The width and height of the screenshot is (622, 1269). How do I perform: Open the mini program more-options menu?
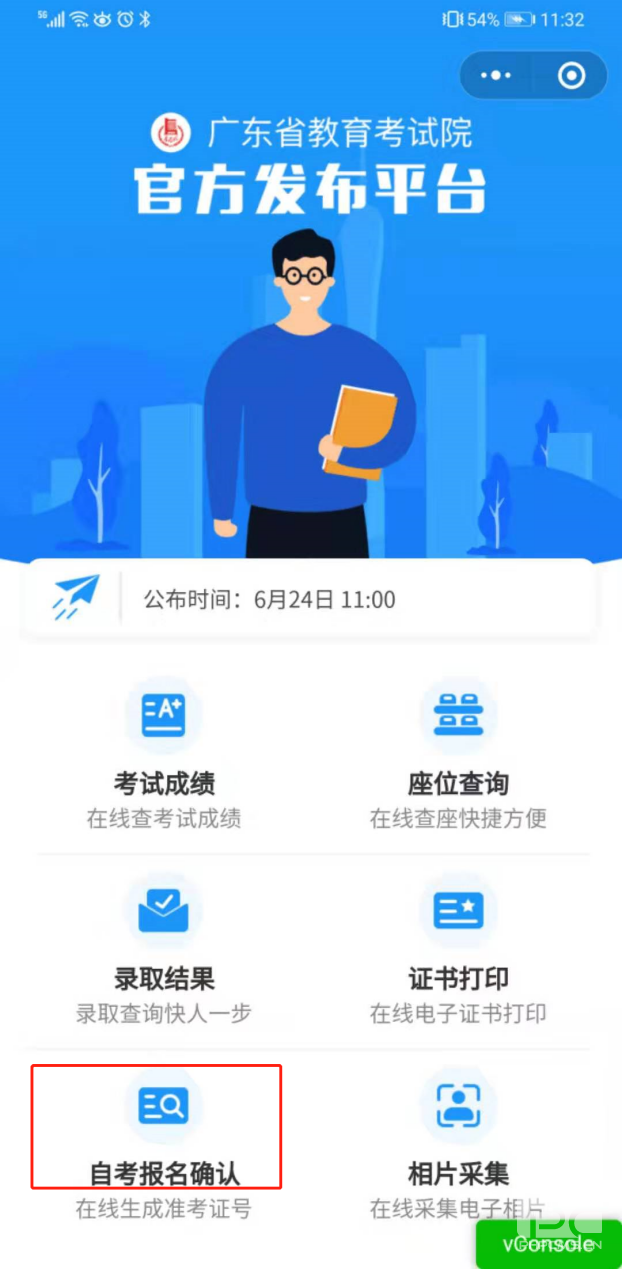click(x=495, y=76)
